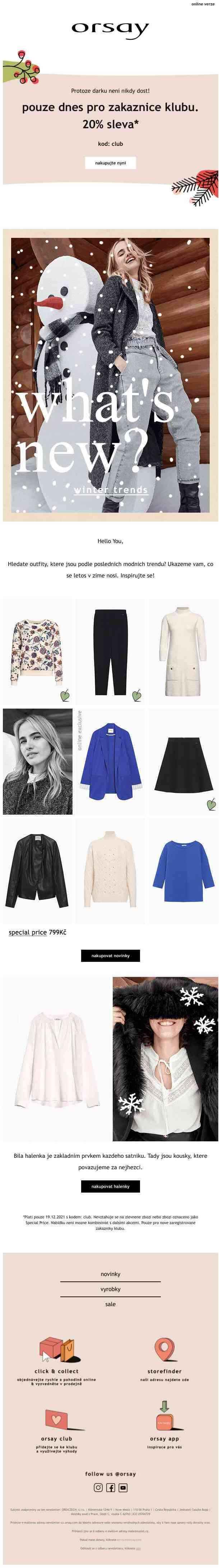219x1568 pixels.
Task: Open the vyrobky footer link
Action: click(x=110, y=1289)
